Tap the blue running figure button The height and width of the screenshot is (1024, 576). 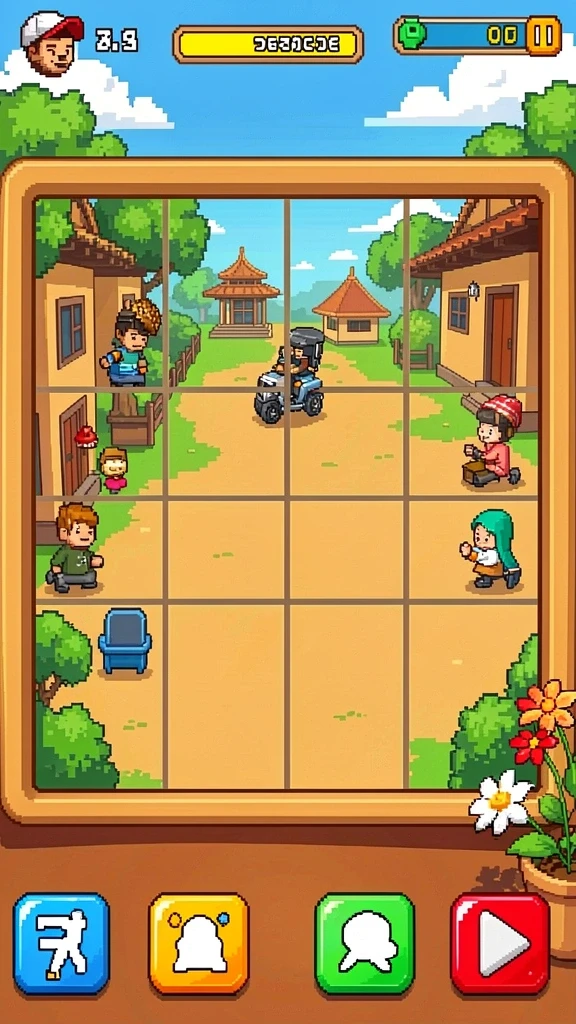click(x=61, y=944)
